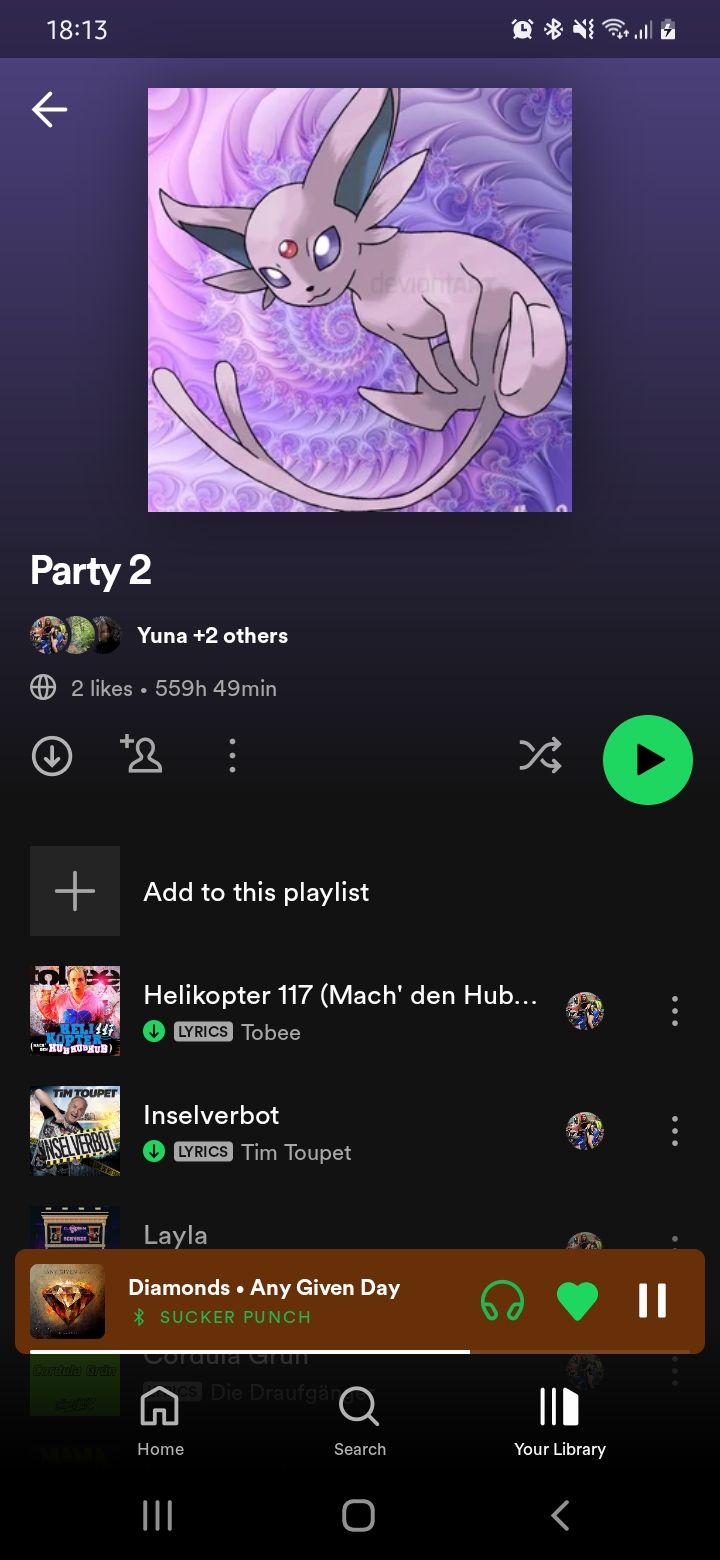720x1560 pixels.
Task: Invite collaborators to this playlist
Action: (141, 755)
